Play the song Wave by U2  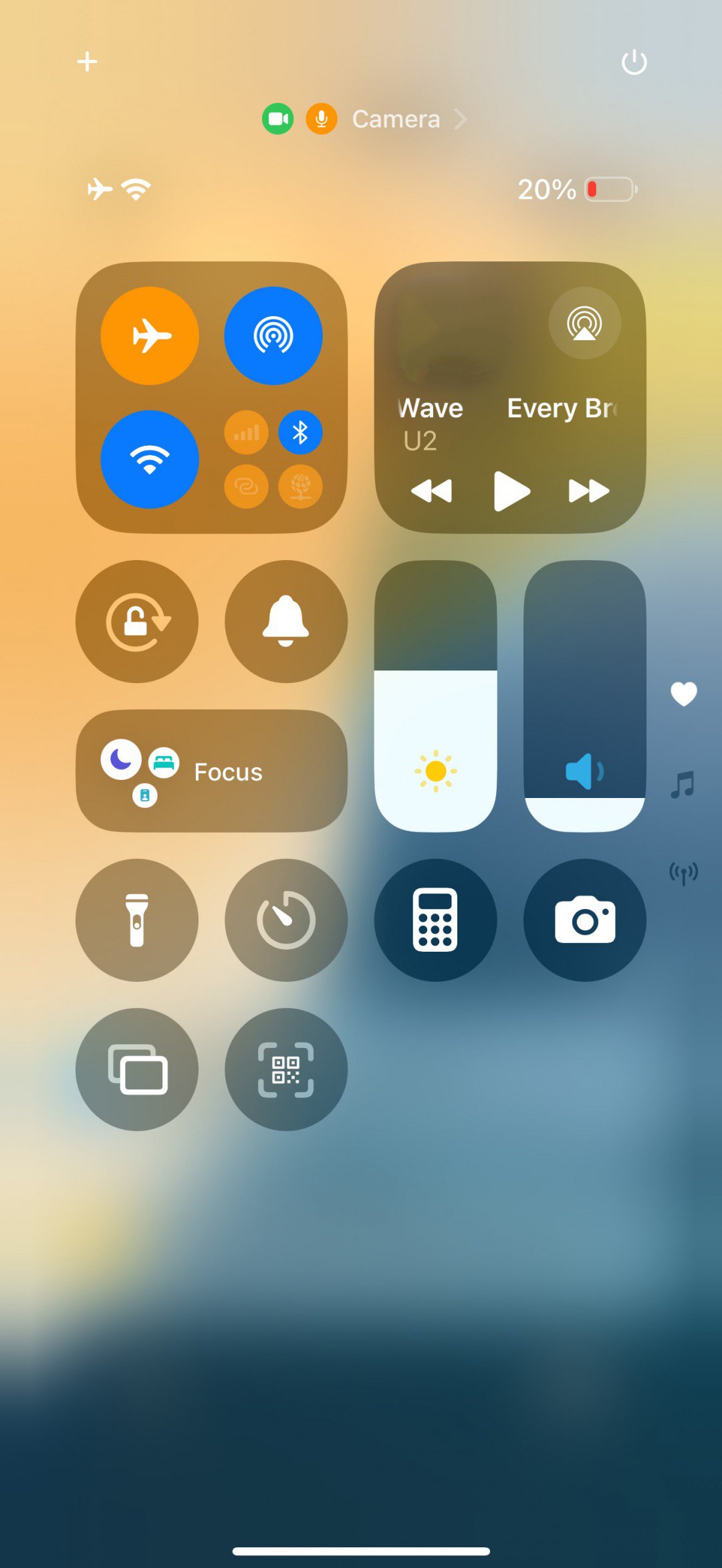(x=511, y=491)
